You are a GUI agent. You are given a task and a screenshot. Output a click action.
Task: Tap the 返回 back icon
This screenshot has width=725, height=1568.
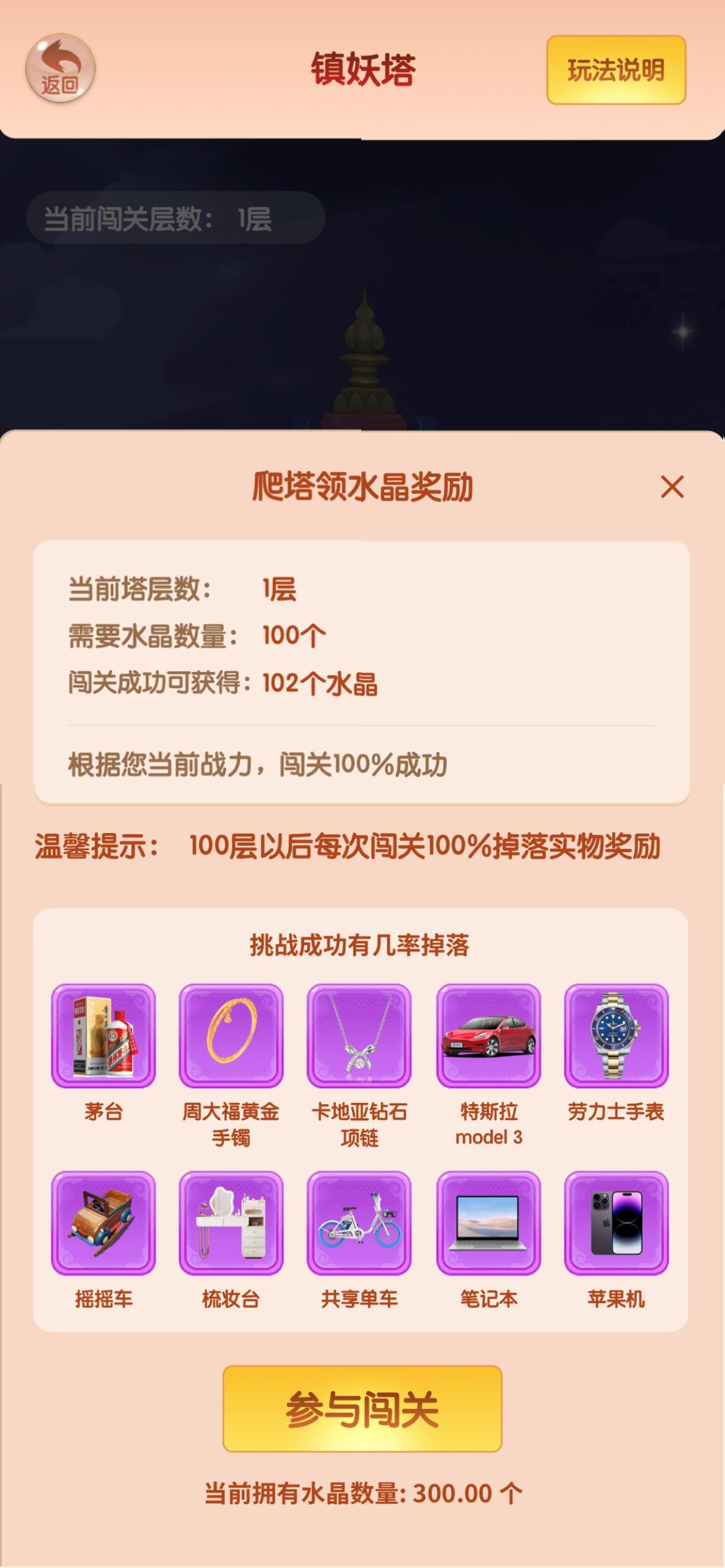(60, 67)
